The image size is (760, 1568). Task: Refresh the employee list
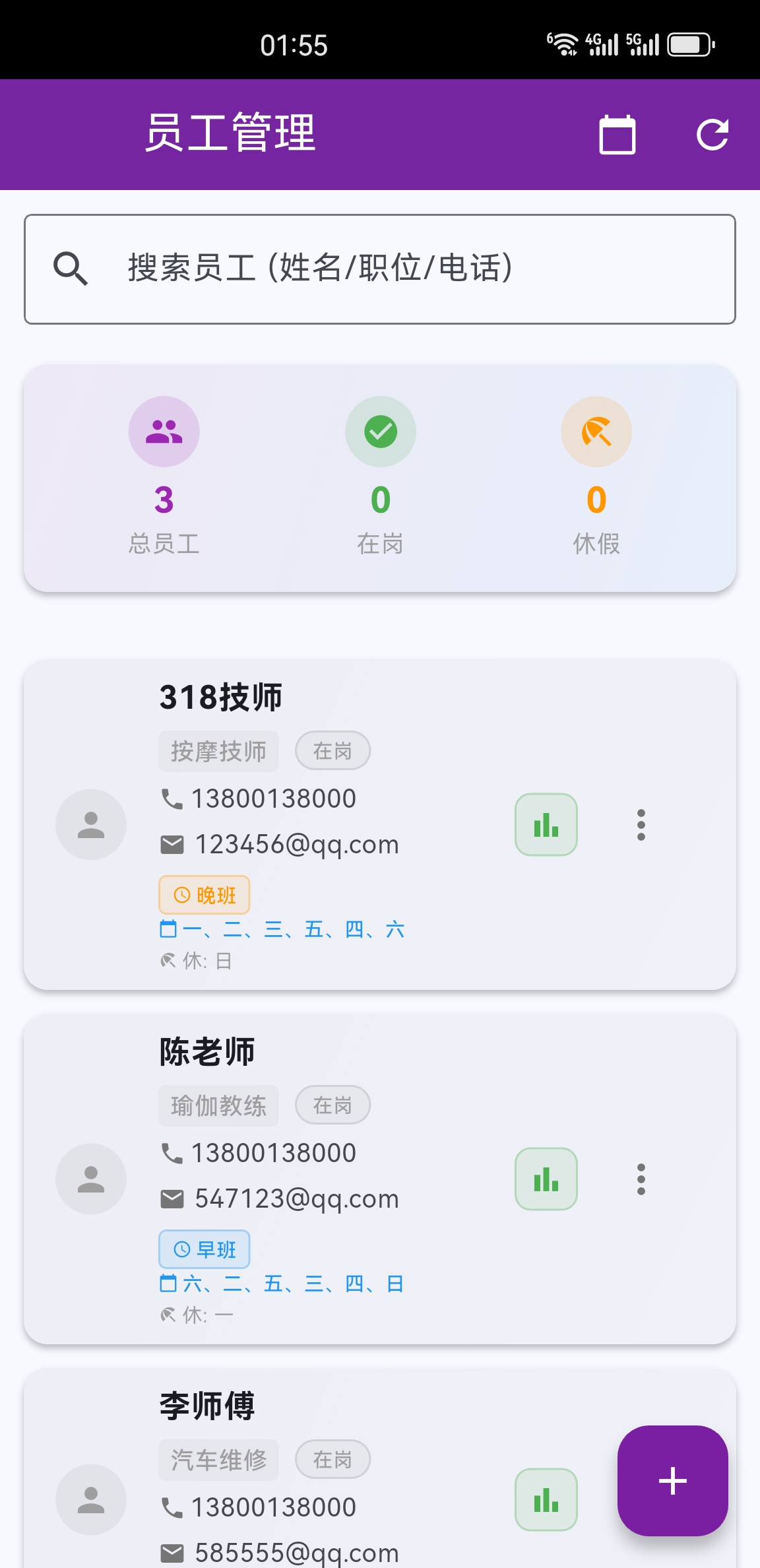712,135
